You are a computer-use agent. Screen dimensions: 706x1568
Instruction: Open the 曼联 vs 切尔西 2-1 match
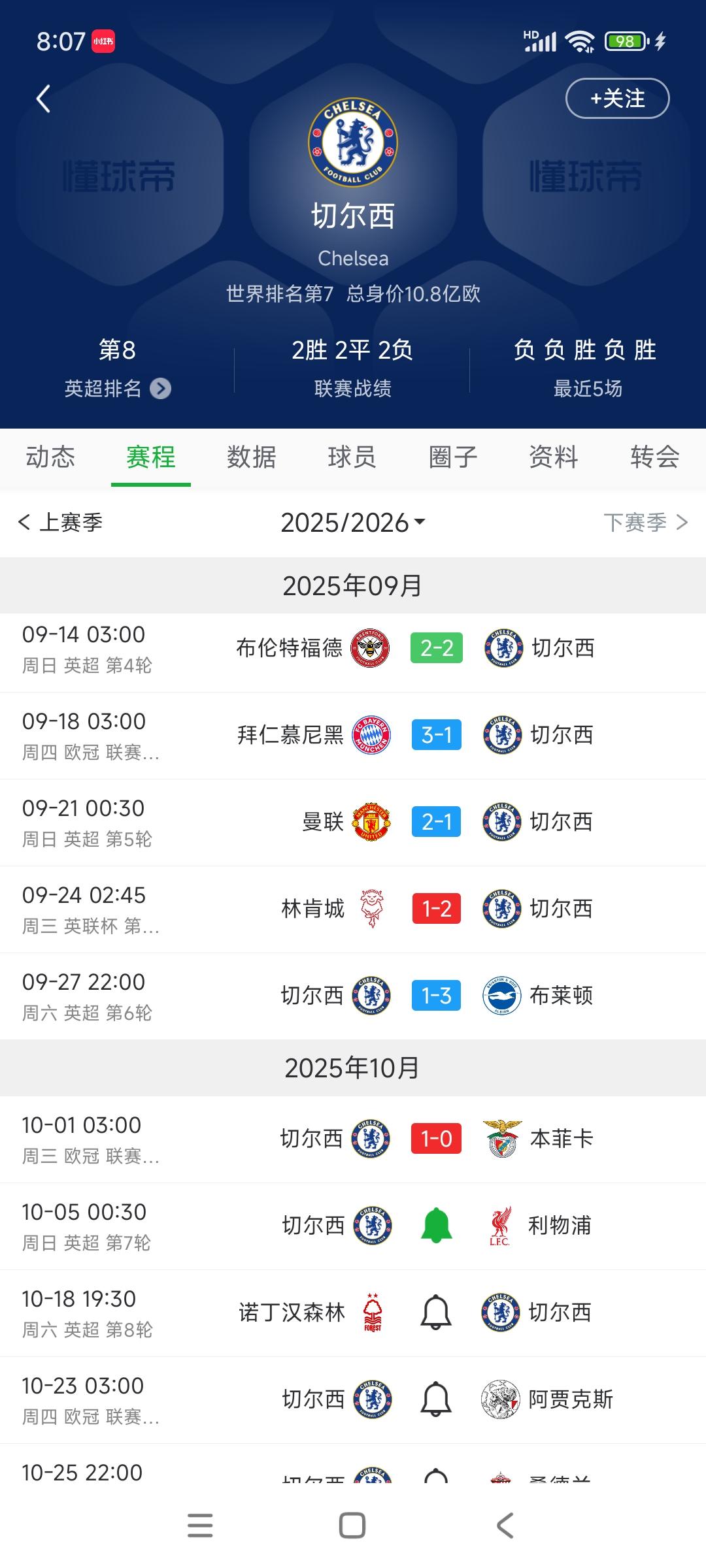tap(437, 822)
